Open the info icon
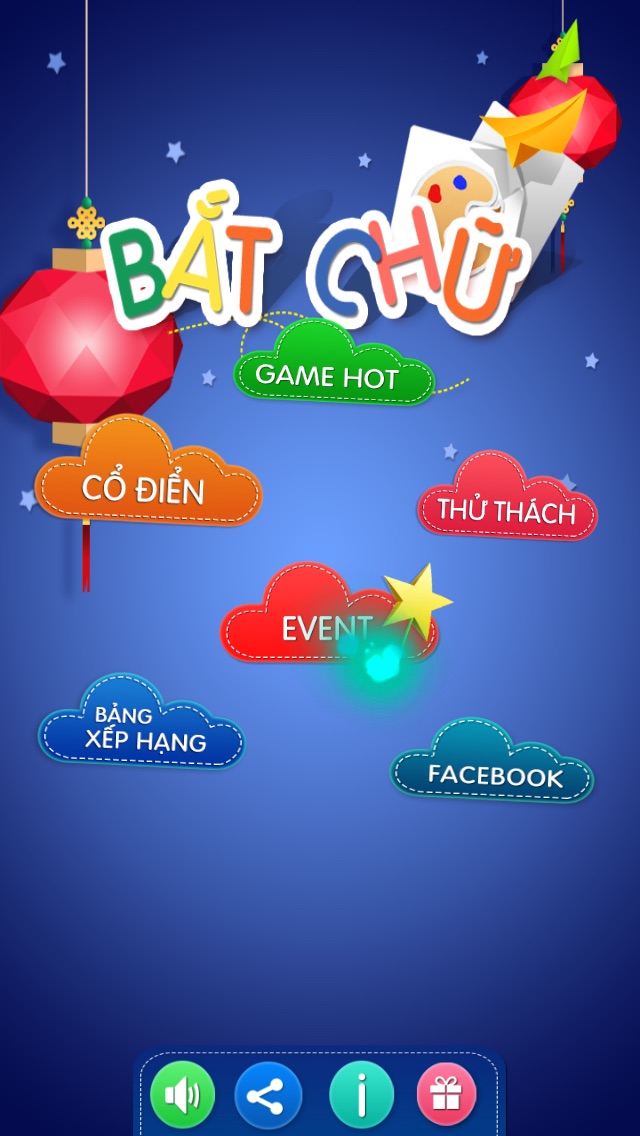 [x=362, y=1095]
